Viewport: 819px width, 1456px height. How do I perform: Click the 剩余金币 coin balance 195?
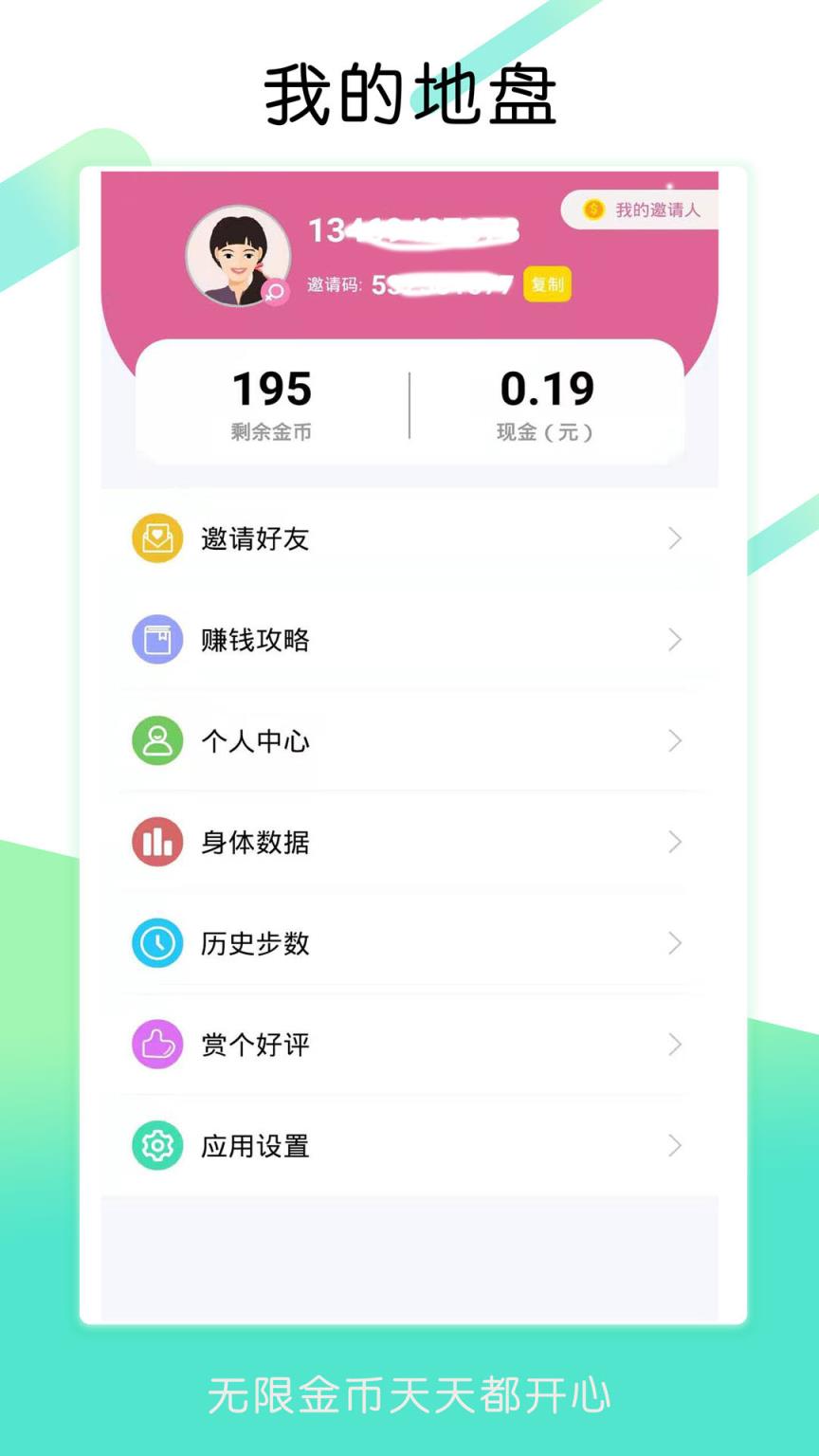(274, 388)
